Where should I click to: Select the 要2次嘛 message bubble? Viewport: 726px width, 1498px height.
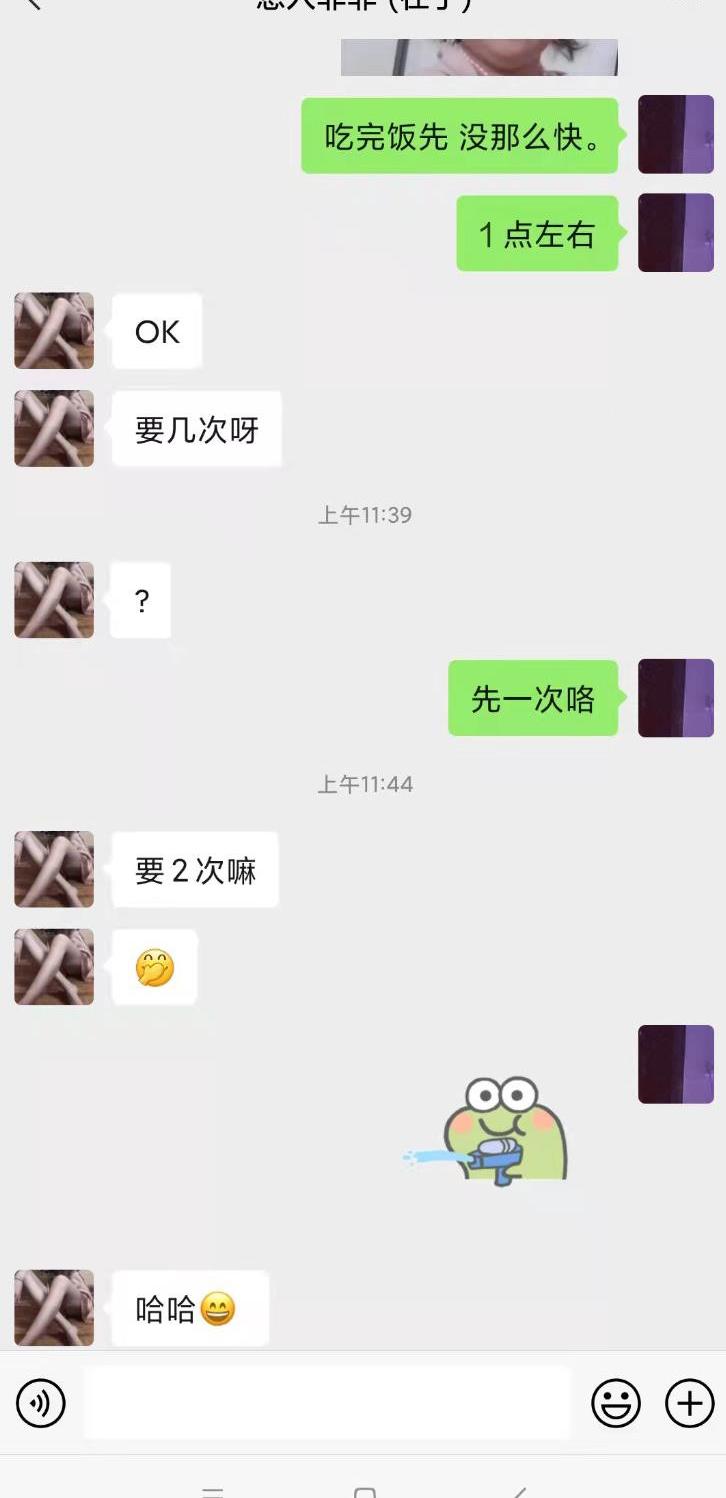click(194, 870)
